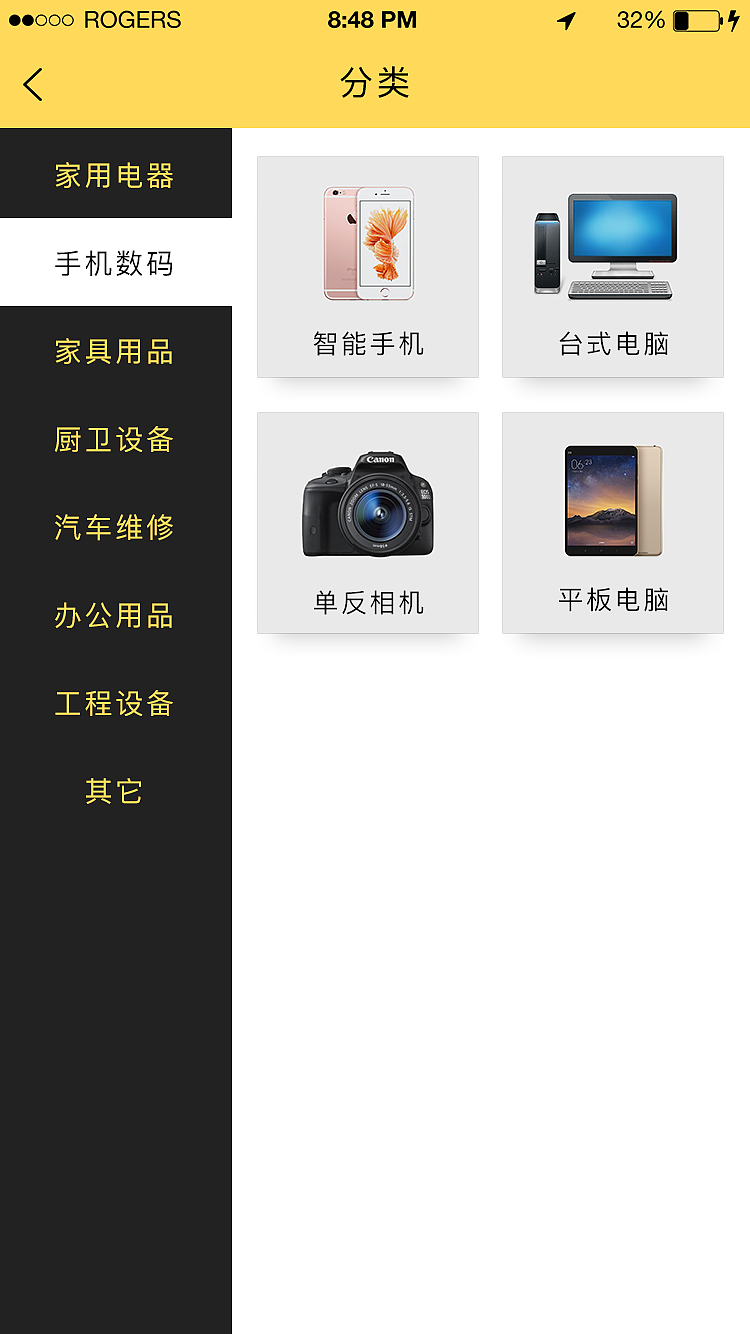750x1334 pixels.
Task: Tap the back chevron in the header
Action: click(x=33, y=84)
